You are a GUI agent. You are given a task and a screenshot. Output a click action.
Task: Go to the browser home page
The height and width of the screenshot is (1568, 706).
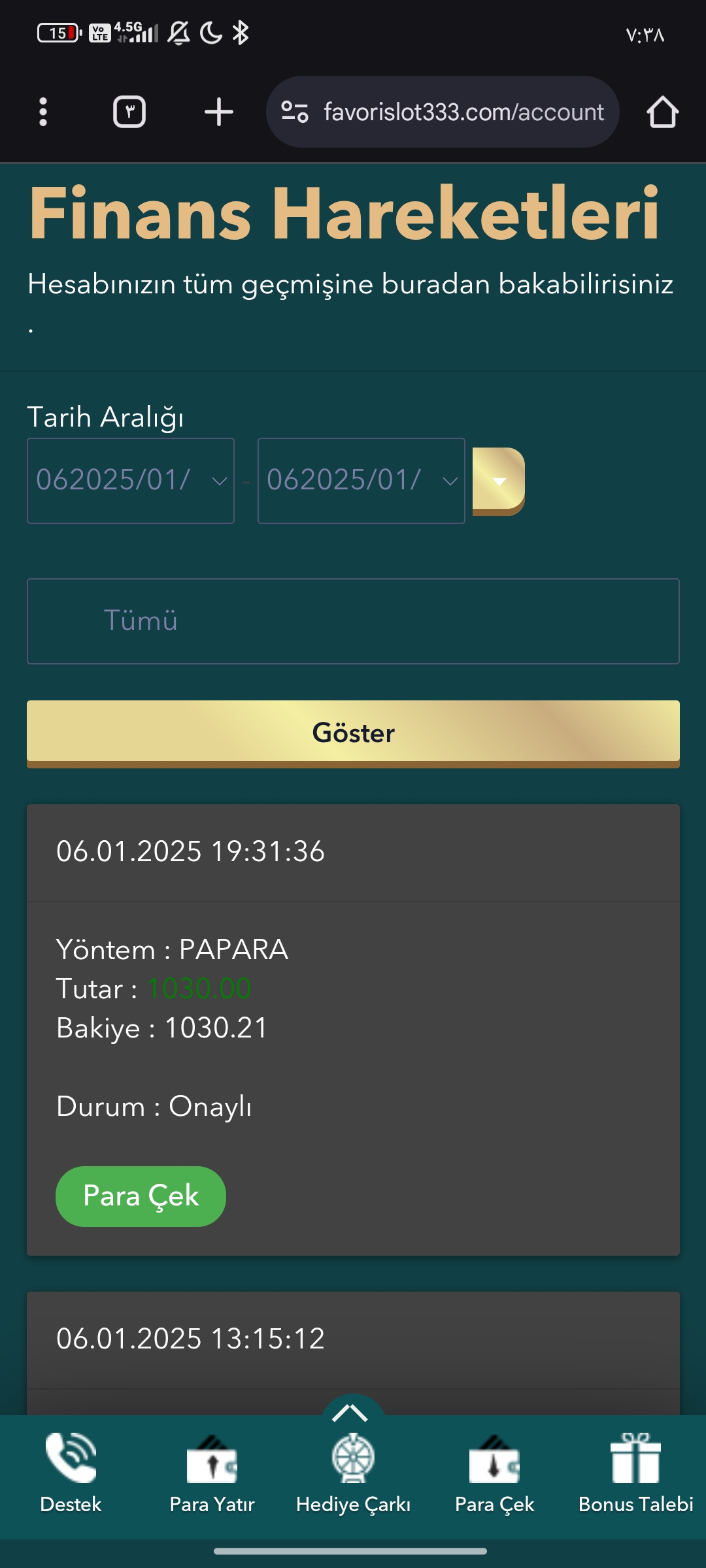[662, 112]
